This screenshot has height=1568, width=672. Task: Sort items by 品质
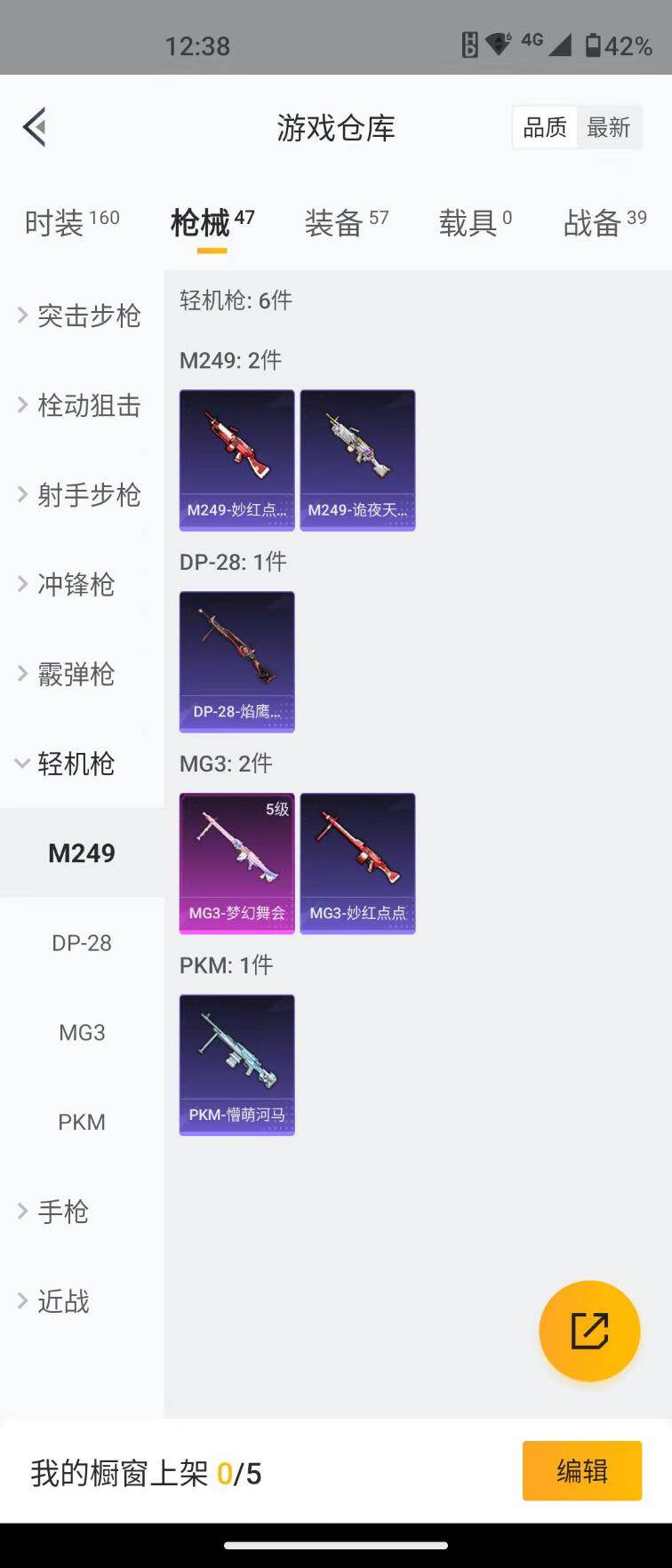545,128
